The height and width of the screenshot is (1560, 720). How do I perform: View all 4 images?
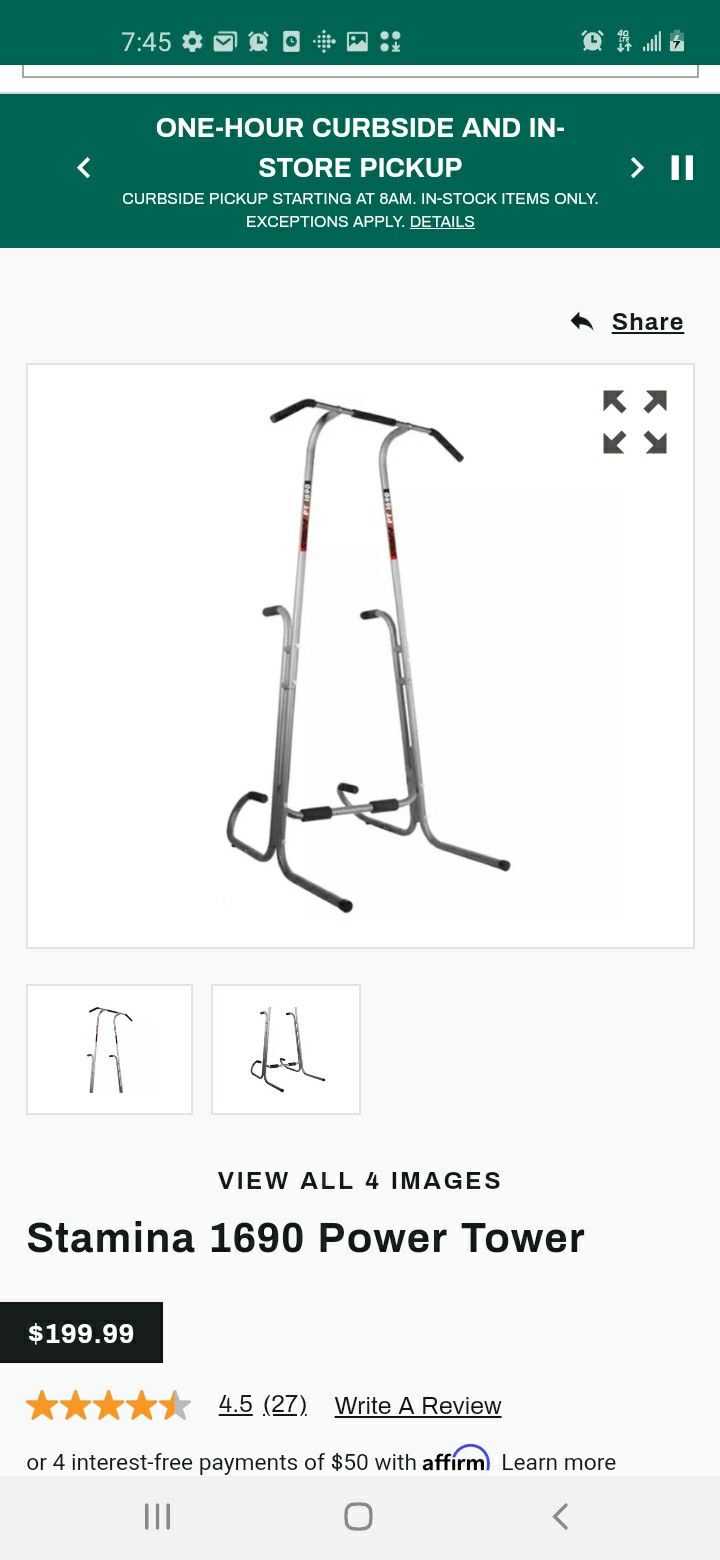(x=360, y=1180)
